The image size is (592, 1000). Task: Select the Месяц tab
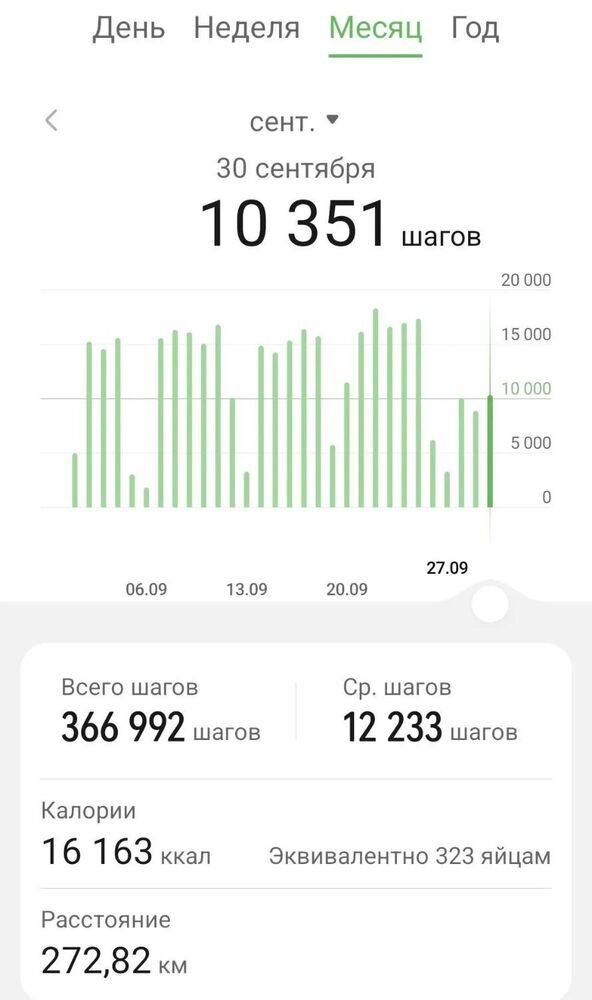[x=375, y=29]
